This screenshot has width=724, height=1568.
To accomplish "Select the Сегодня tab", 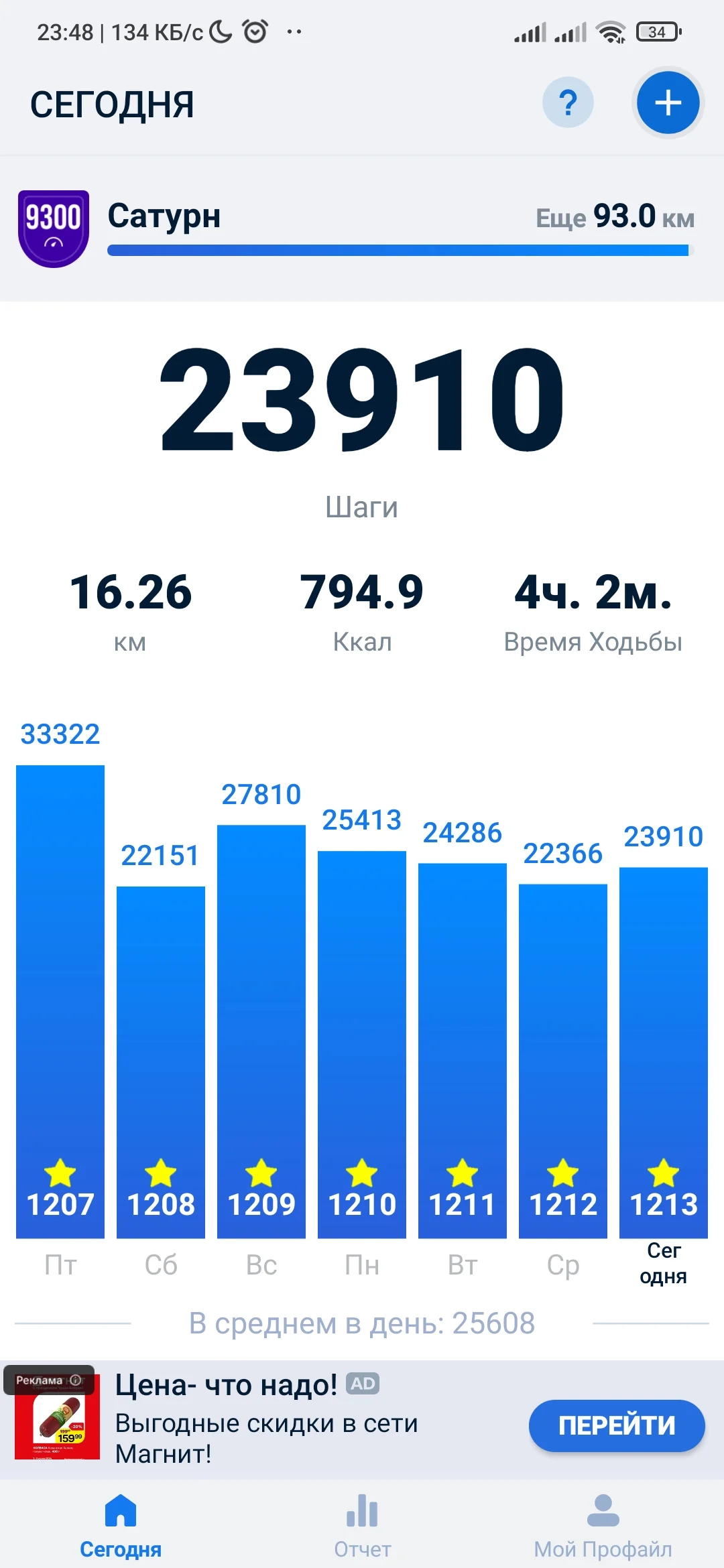I will [x=121, y=1526].
